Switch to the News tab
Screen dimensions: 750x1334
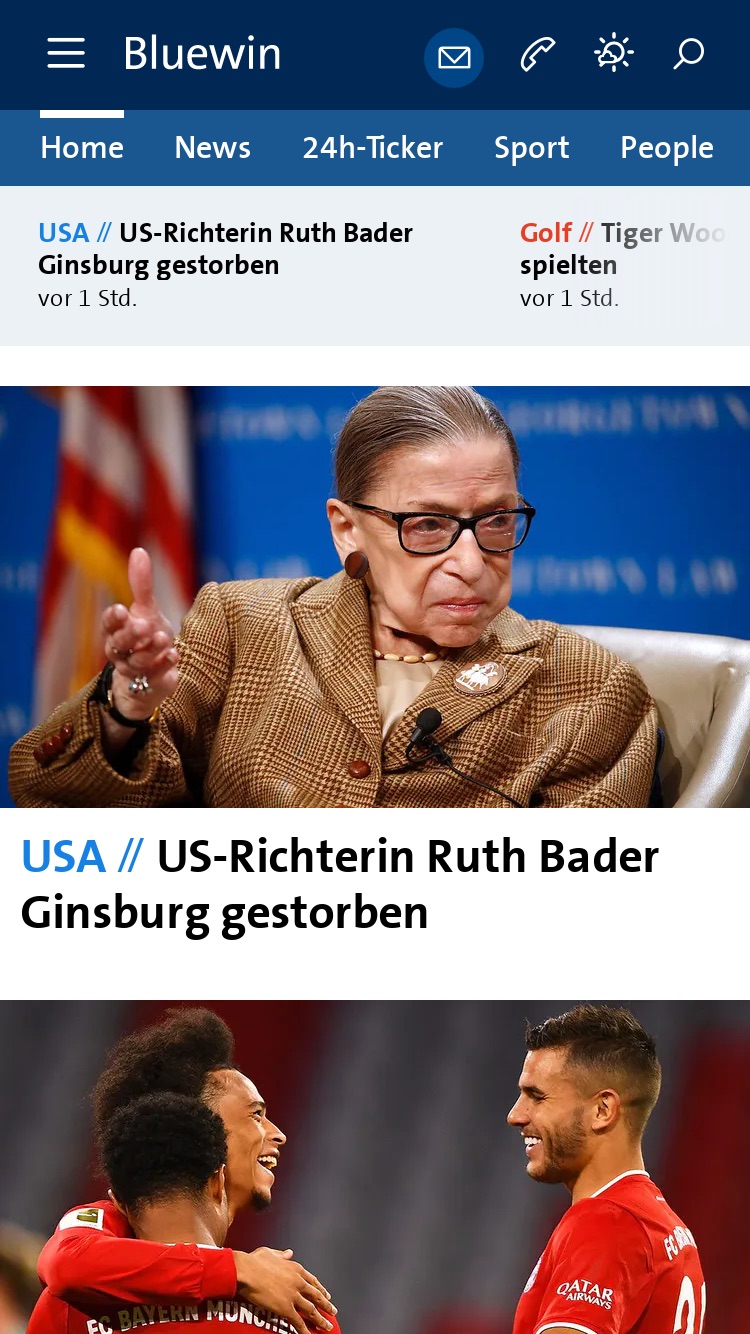click(212, 148)
